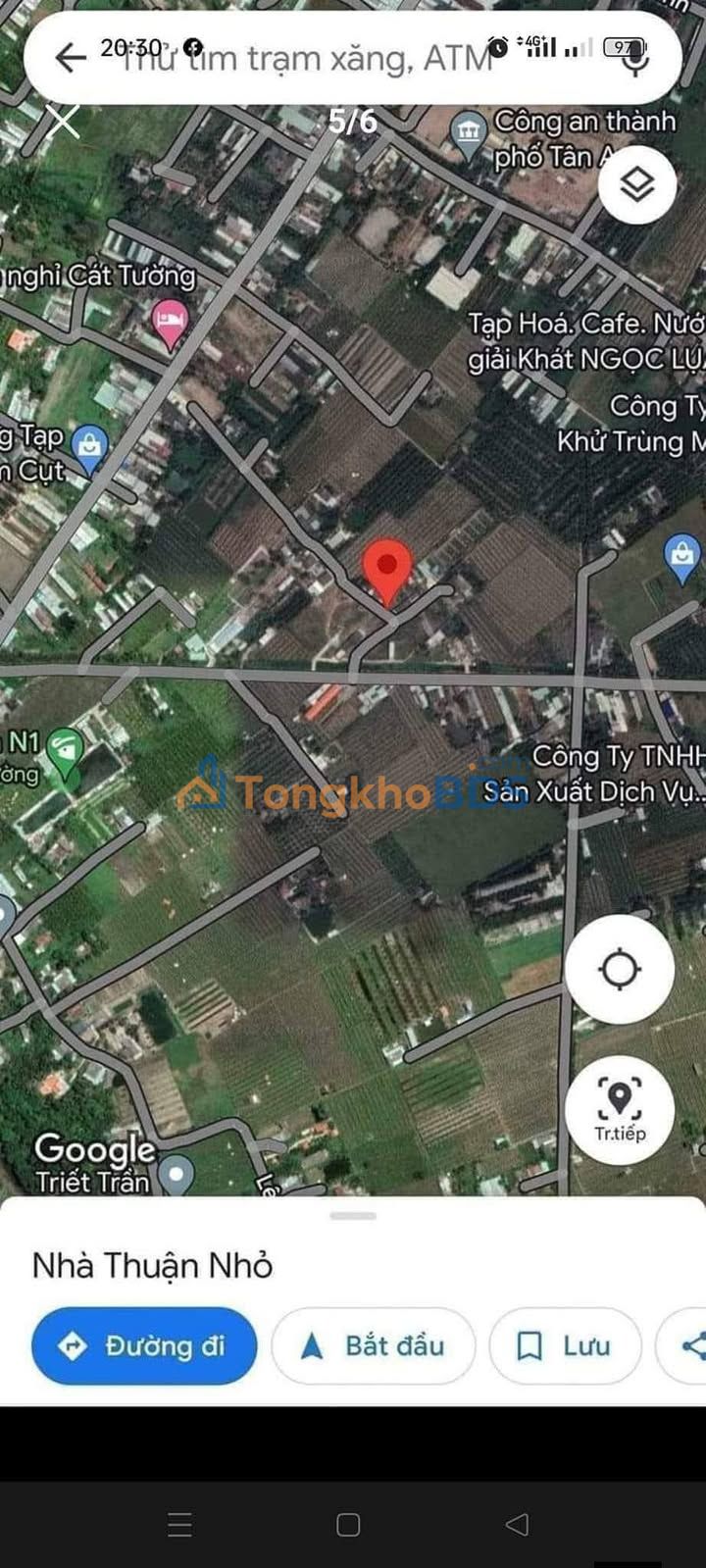Get directions with Đường đi

coord(144,1345)
